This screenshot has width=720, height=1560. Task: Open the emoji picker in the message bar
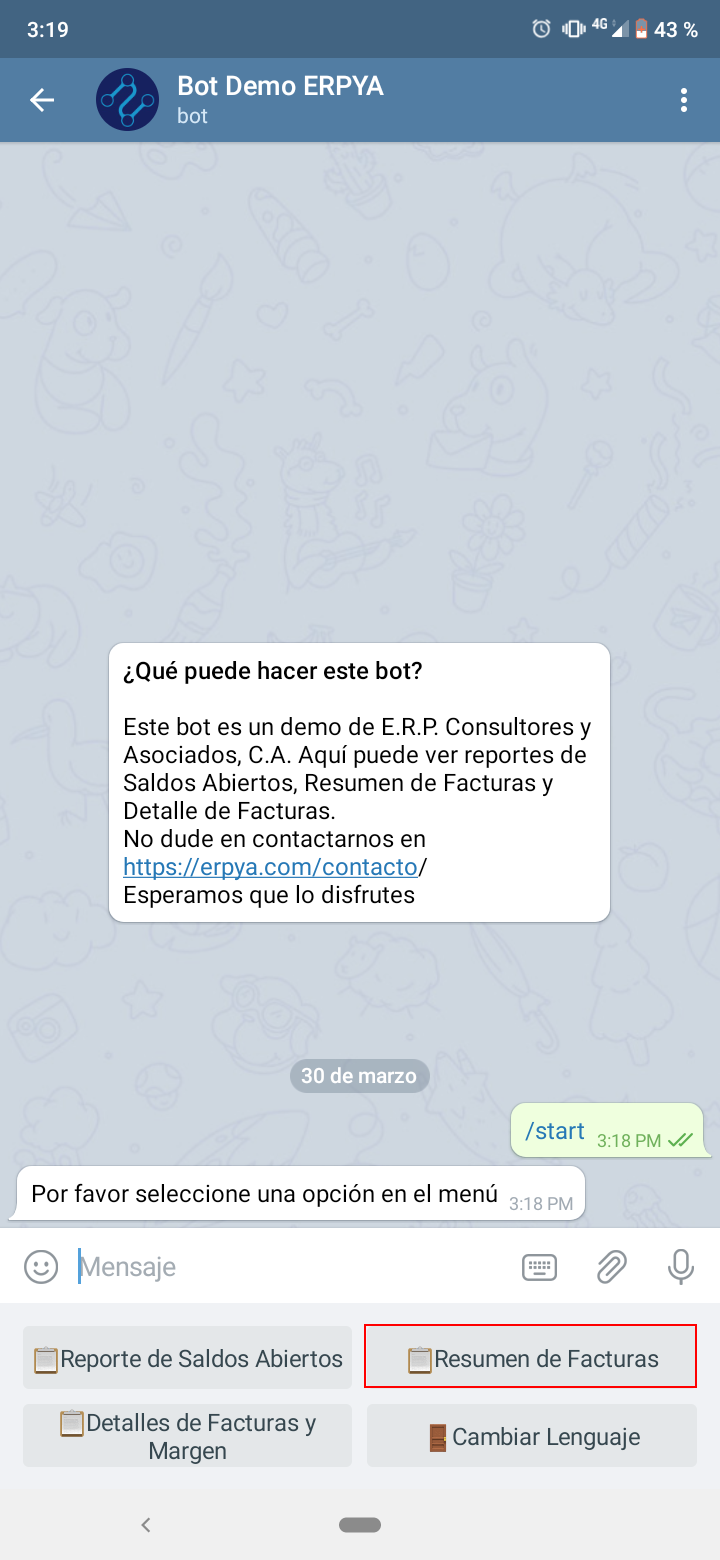pos(40,1266)
